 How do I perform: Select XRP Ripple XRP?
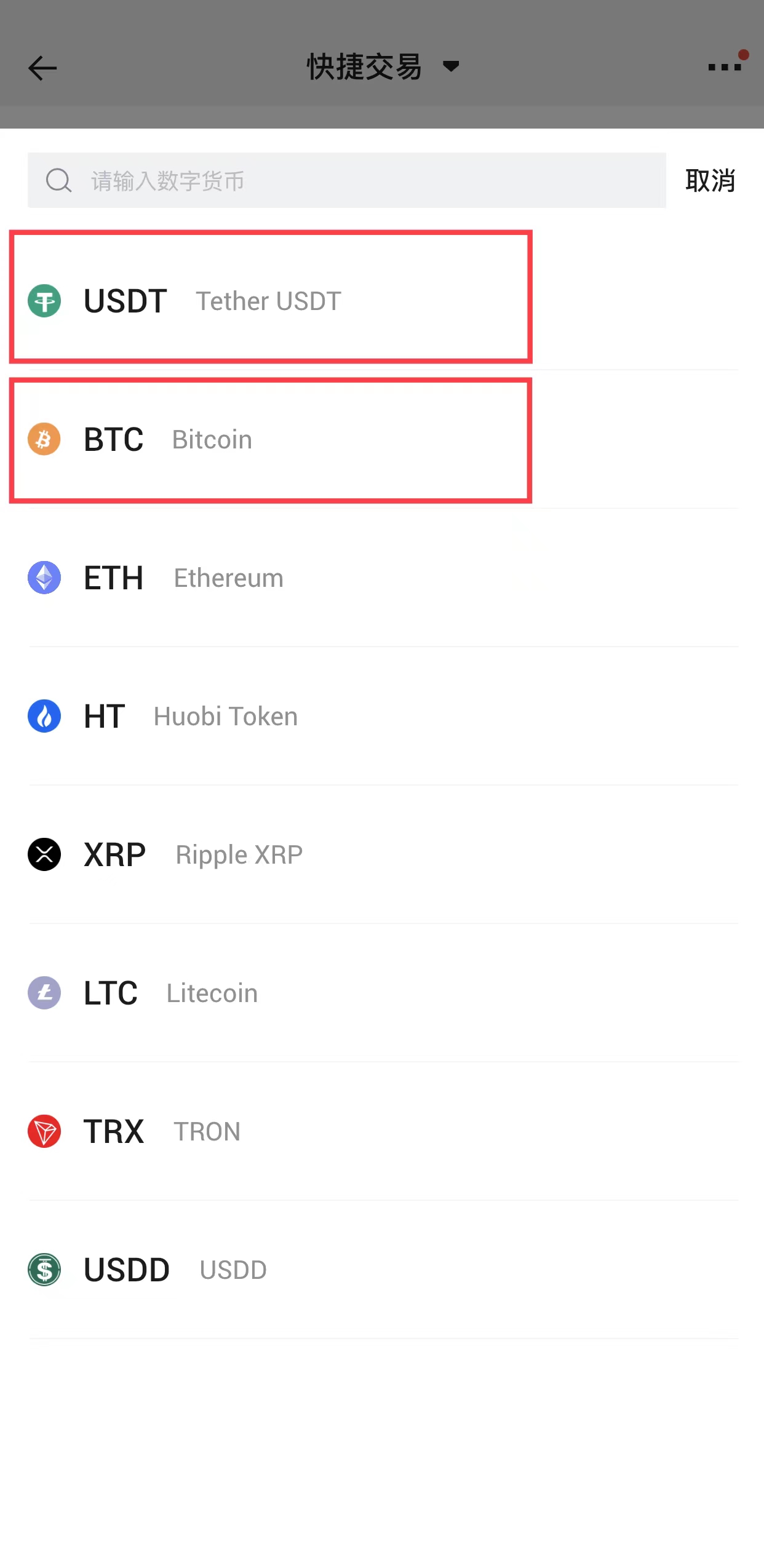271,854
